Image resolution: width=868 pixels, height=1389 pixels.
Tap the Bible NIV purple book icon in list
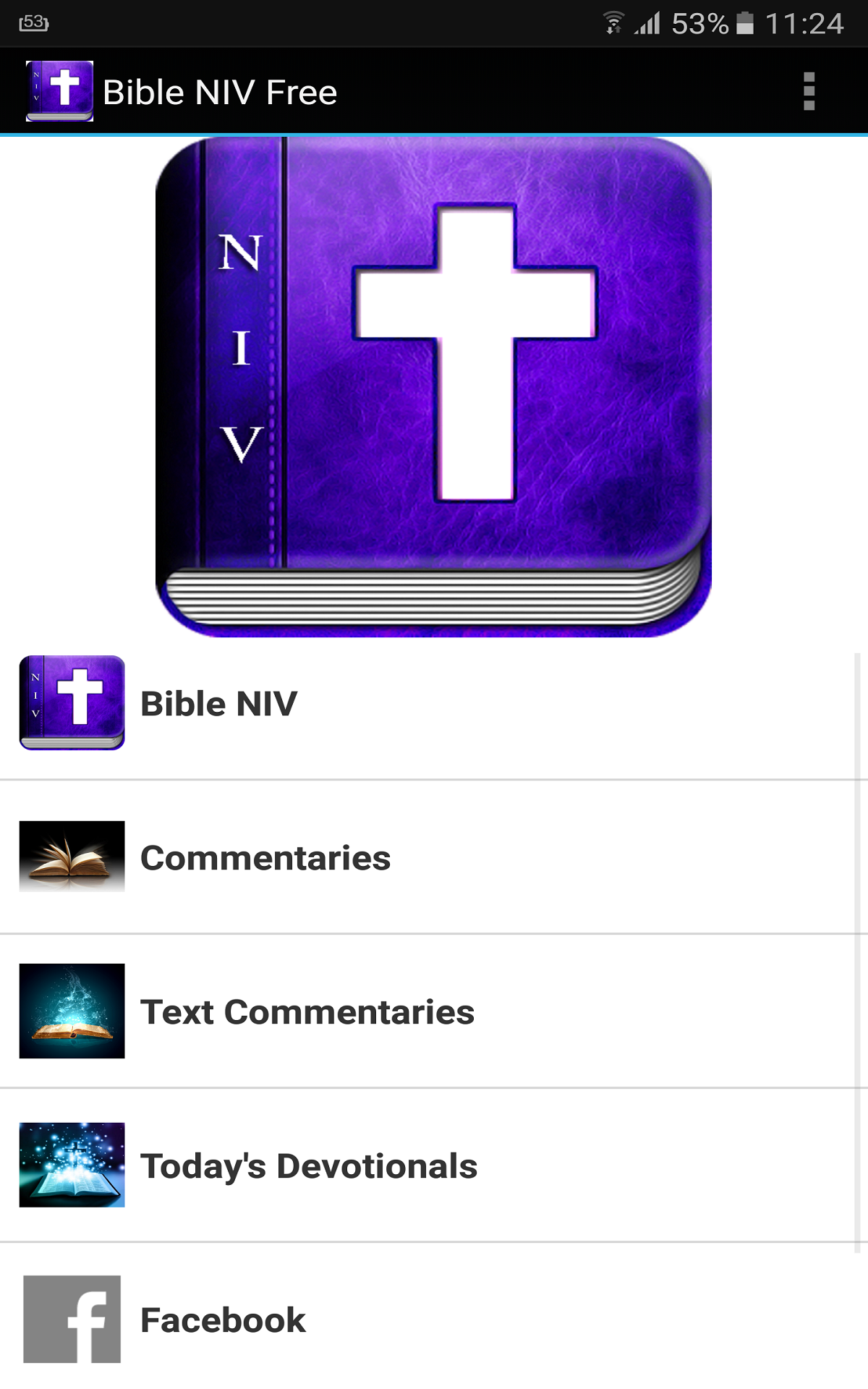point(72,703)
